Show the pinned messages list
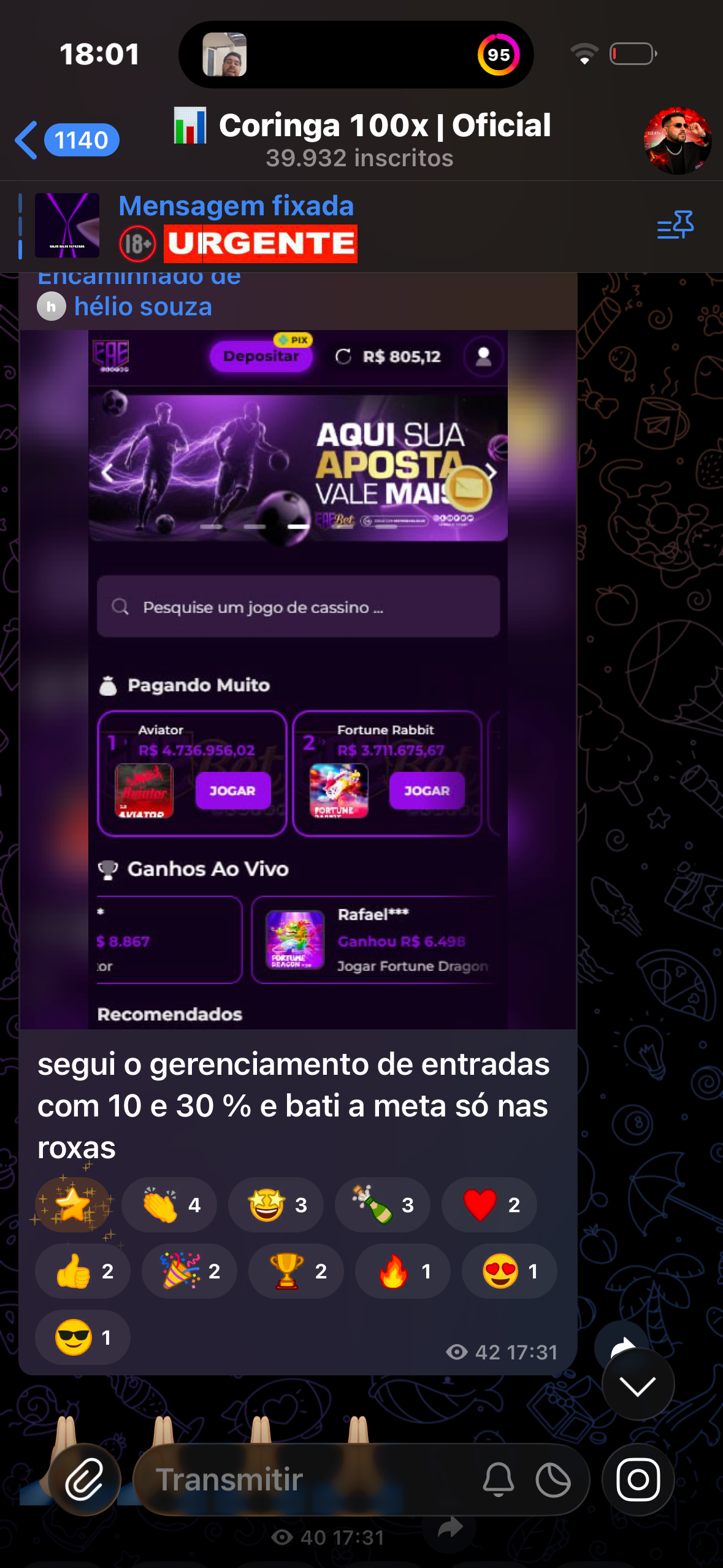This screenshot has width=723, height=1568. [675, 226]
